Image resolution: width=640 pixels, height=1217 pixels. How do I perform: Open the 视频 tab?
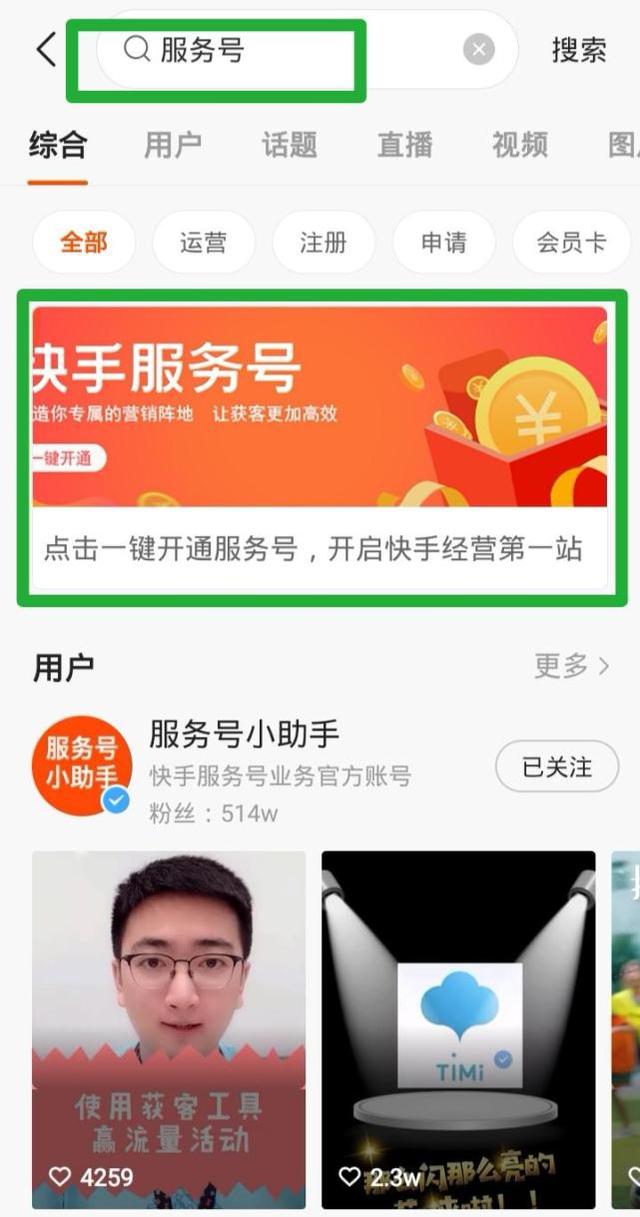520,145
